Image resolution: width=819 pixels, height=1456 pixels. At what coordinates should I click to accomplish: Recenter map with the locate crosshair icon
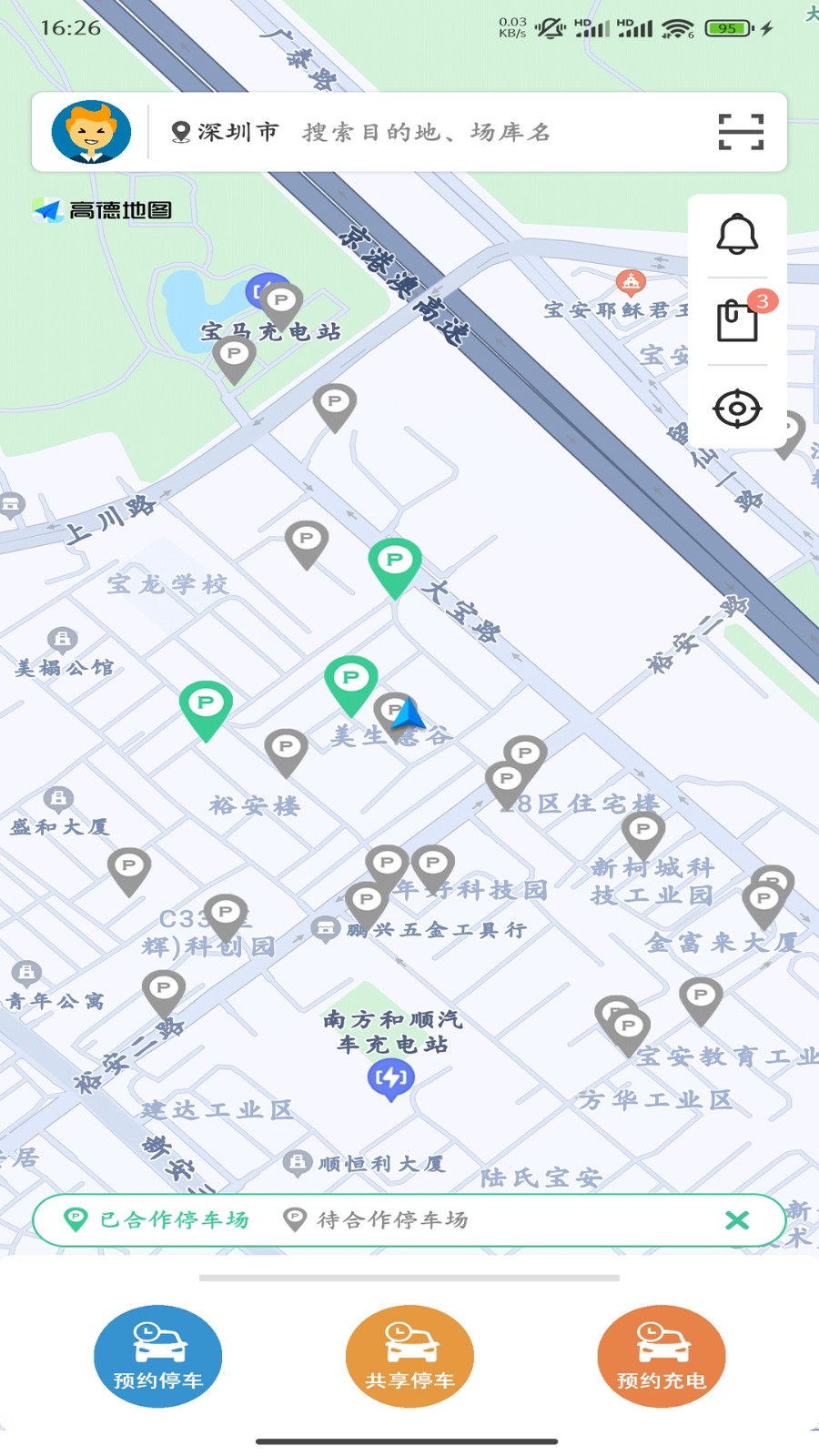click(738, 409)
